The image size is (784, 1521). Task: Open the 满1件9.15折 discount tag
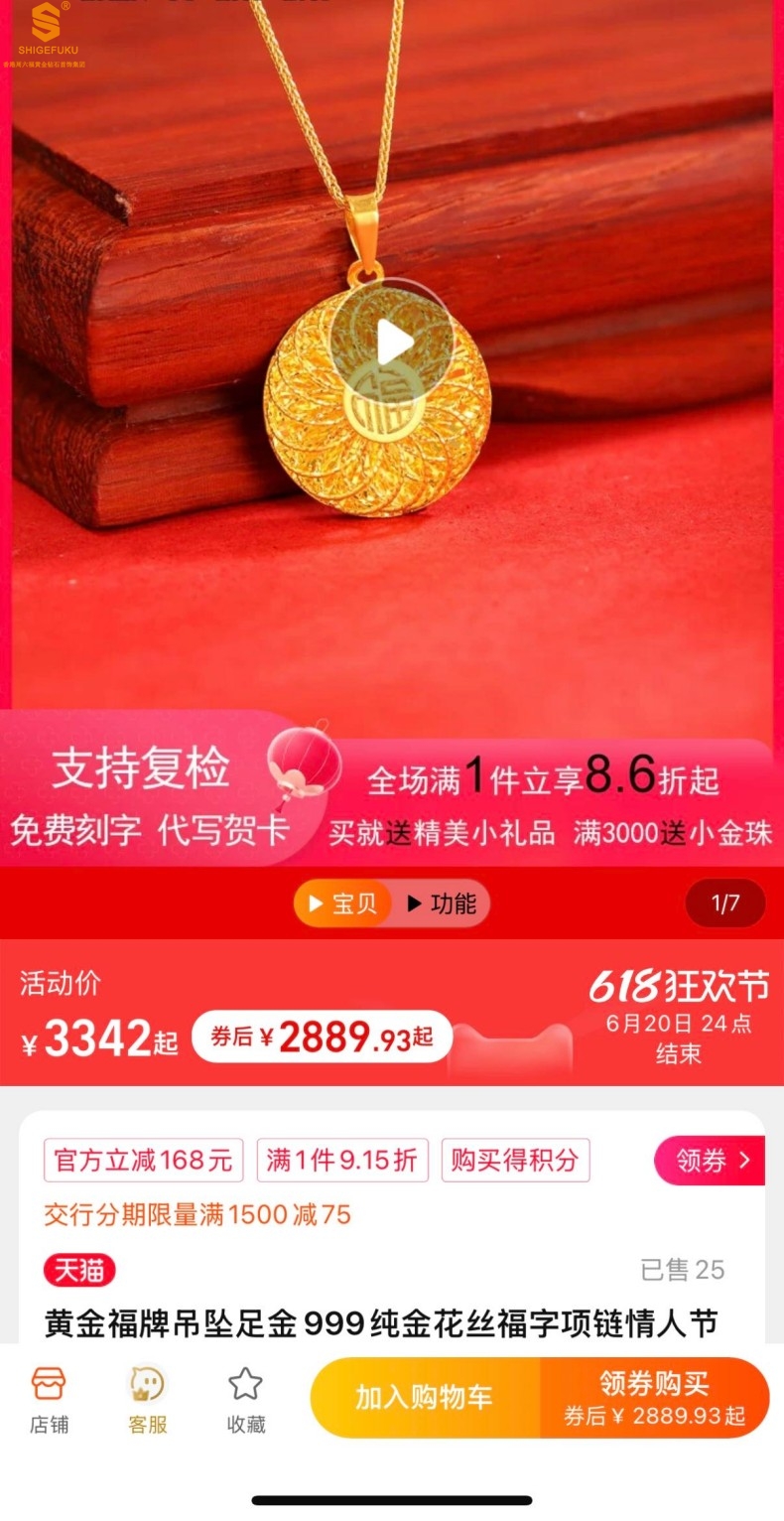tap(342, 1161)
